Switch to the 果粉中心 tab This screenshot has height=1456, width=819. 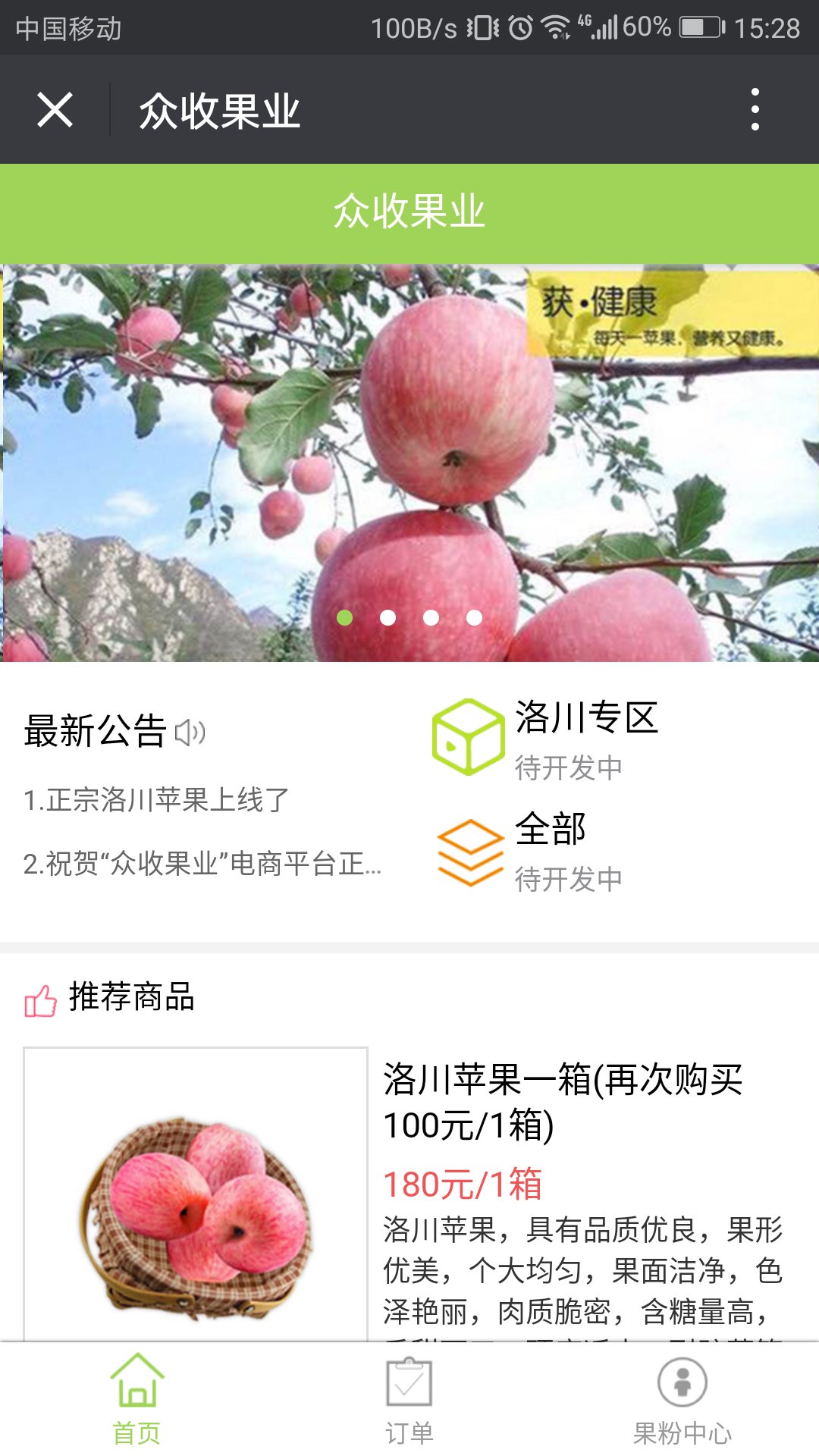(x=682, y=1400)
